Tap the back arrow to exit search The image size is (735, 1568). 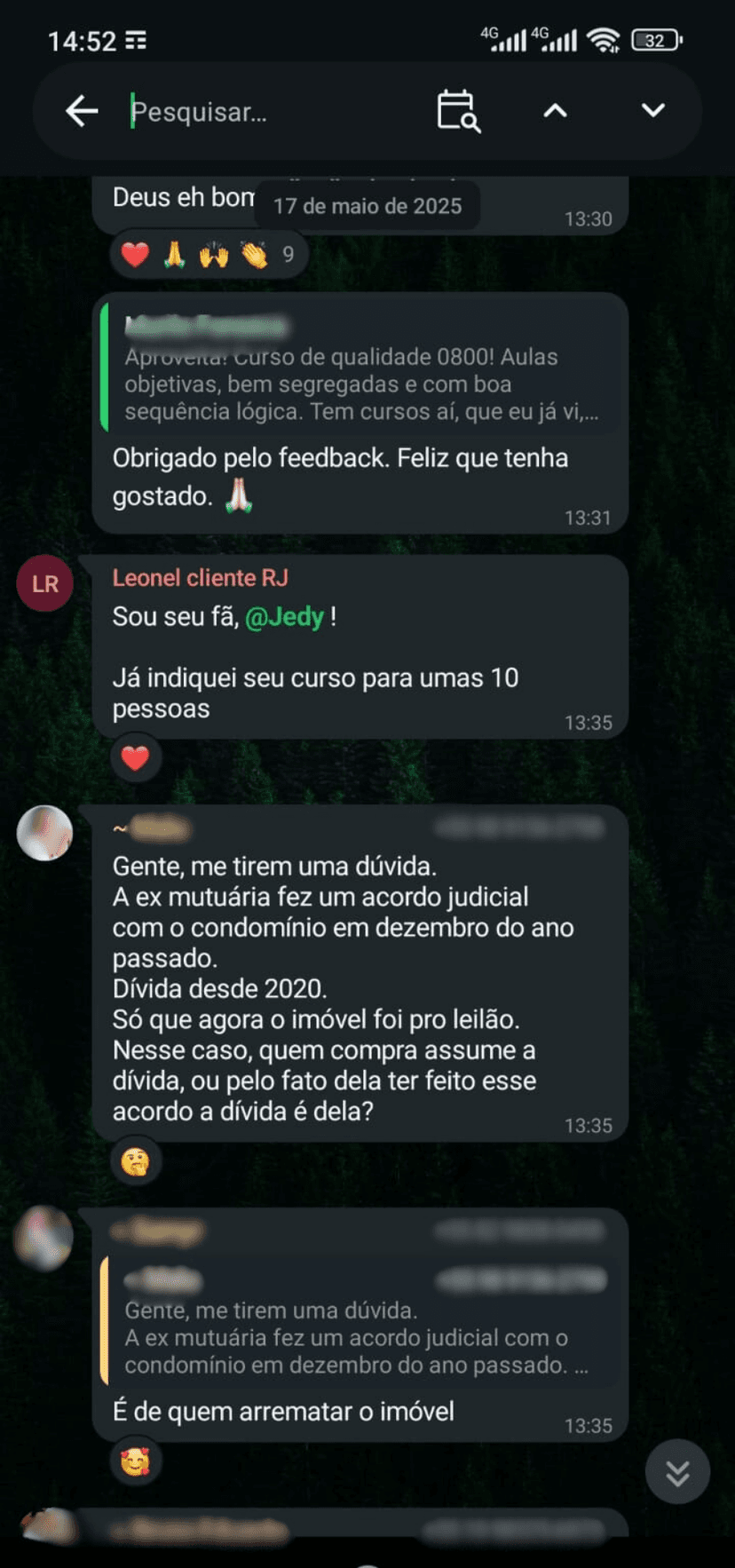[81, 111]
